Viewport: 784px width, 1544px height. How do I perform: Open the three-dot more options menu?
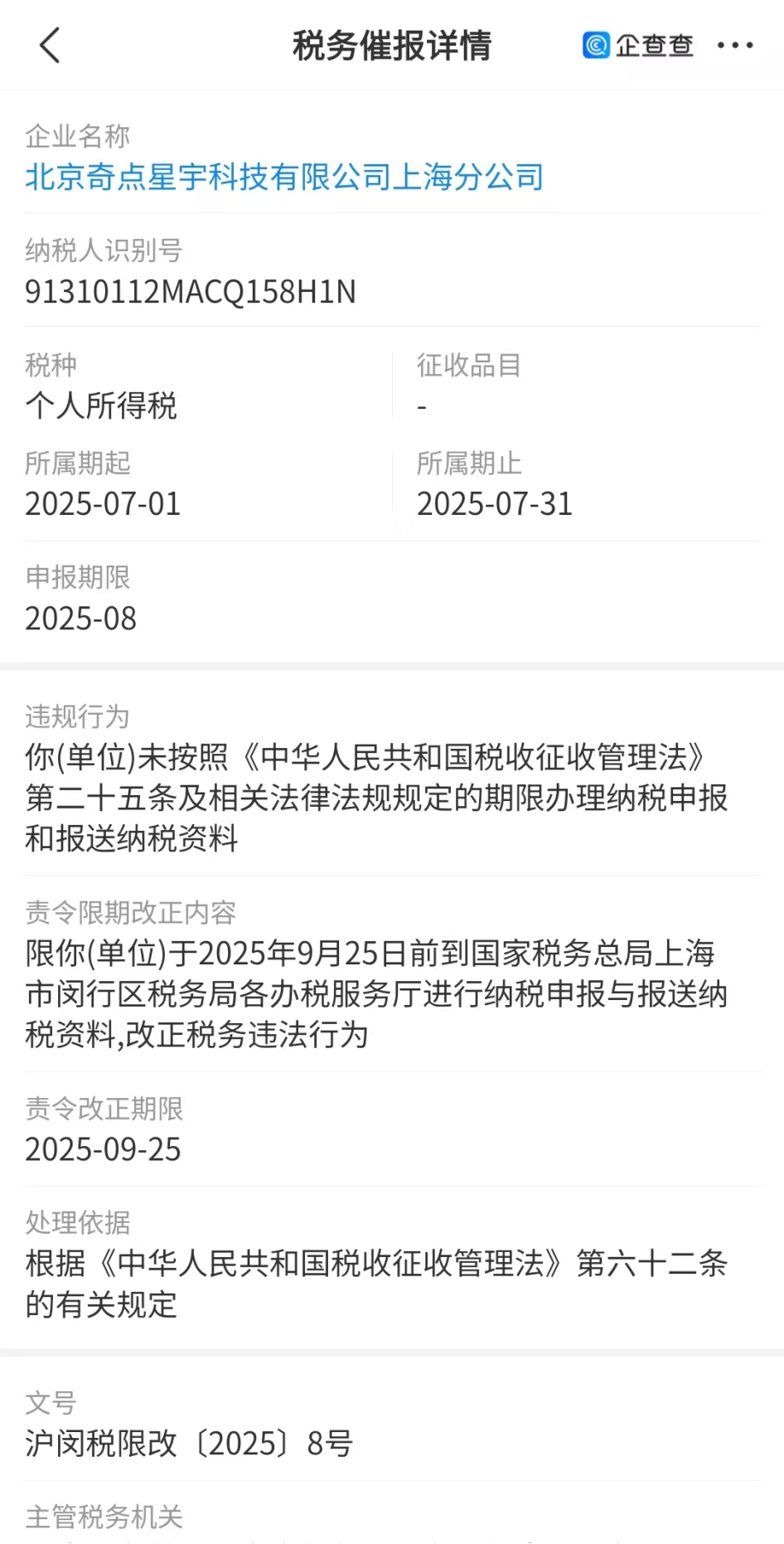736,46
